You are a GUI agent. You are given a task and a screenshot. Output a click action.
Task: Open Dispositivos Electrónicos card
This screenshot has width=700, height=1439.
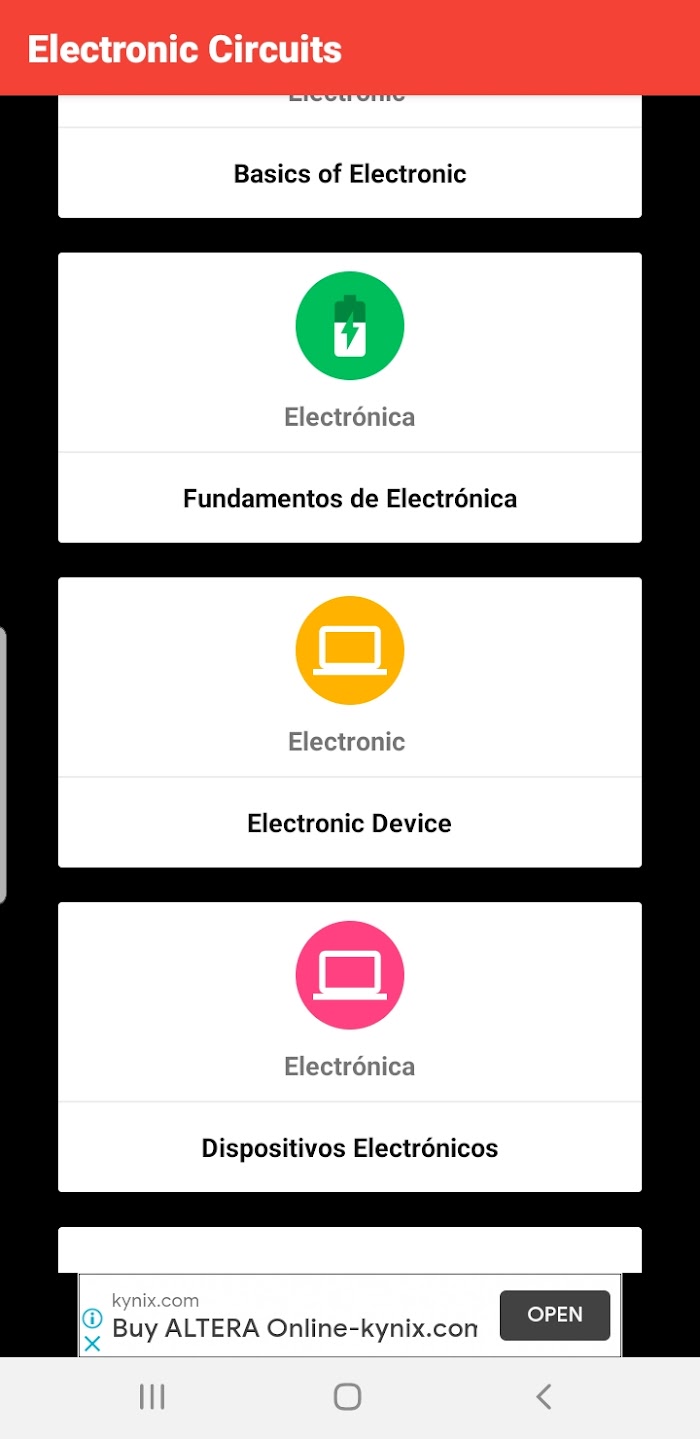[350, 1047]
